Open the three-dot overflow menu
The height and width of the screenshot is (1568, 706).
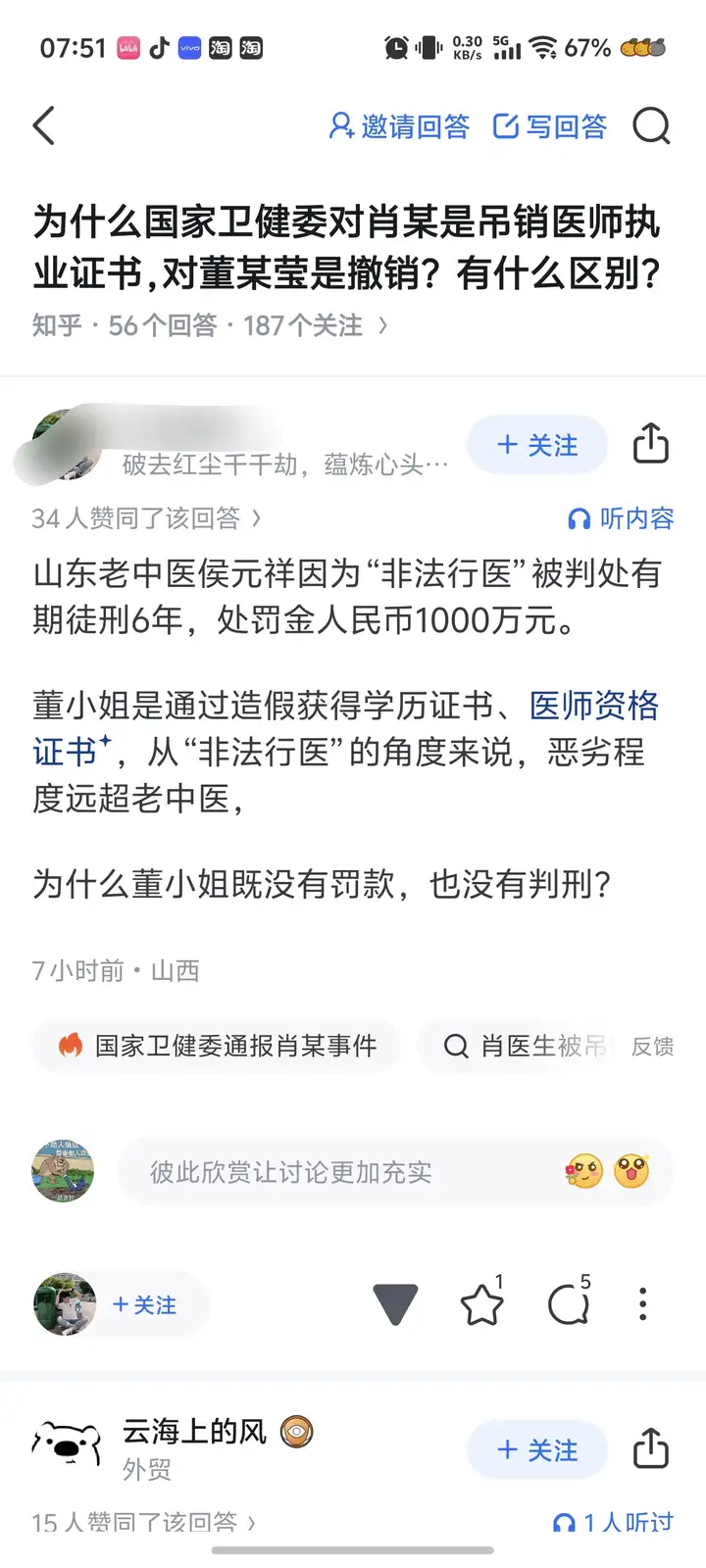[643, 1304]
